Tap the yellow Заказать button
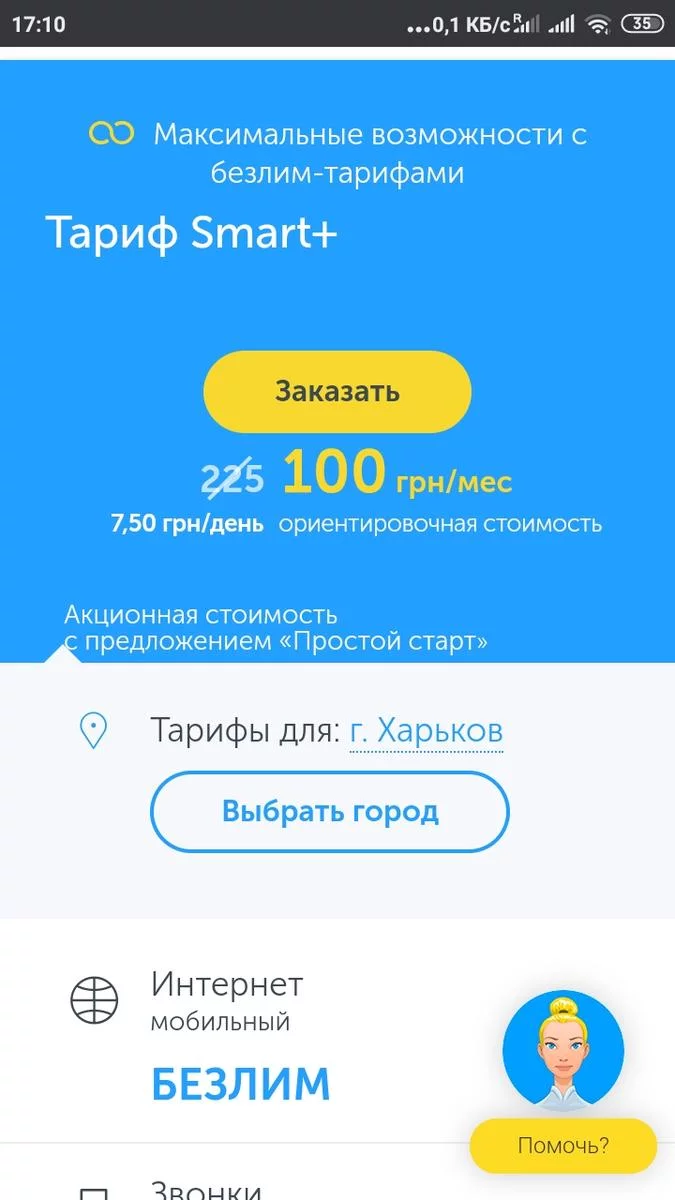675x1200 pixels. (337, 391)
